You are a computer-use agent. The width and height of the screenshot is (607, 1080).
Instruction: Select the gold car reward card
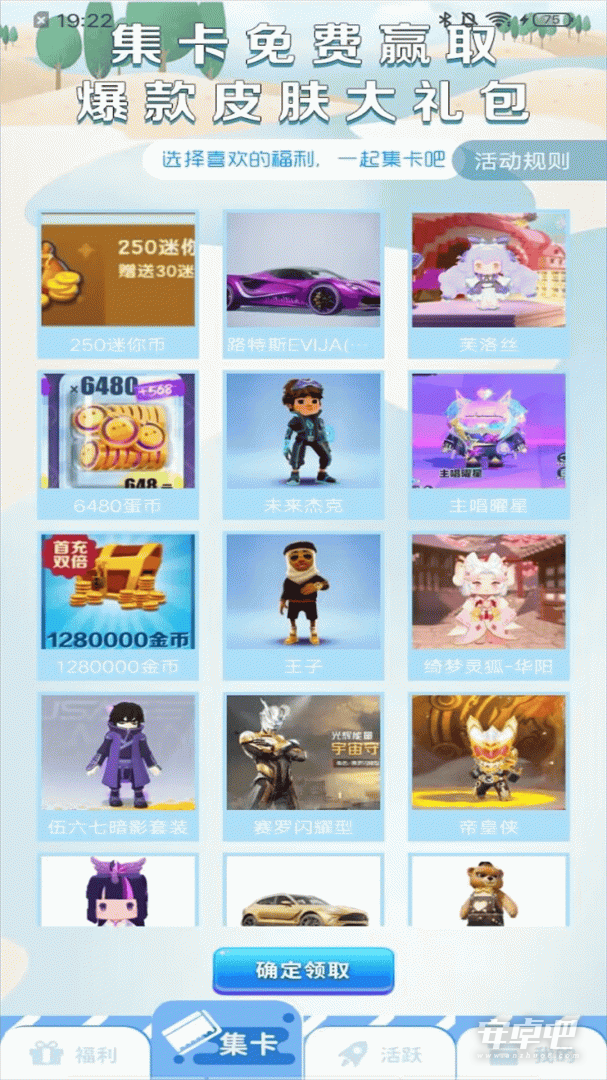[x=303, y=890]
